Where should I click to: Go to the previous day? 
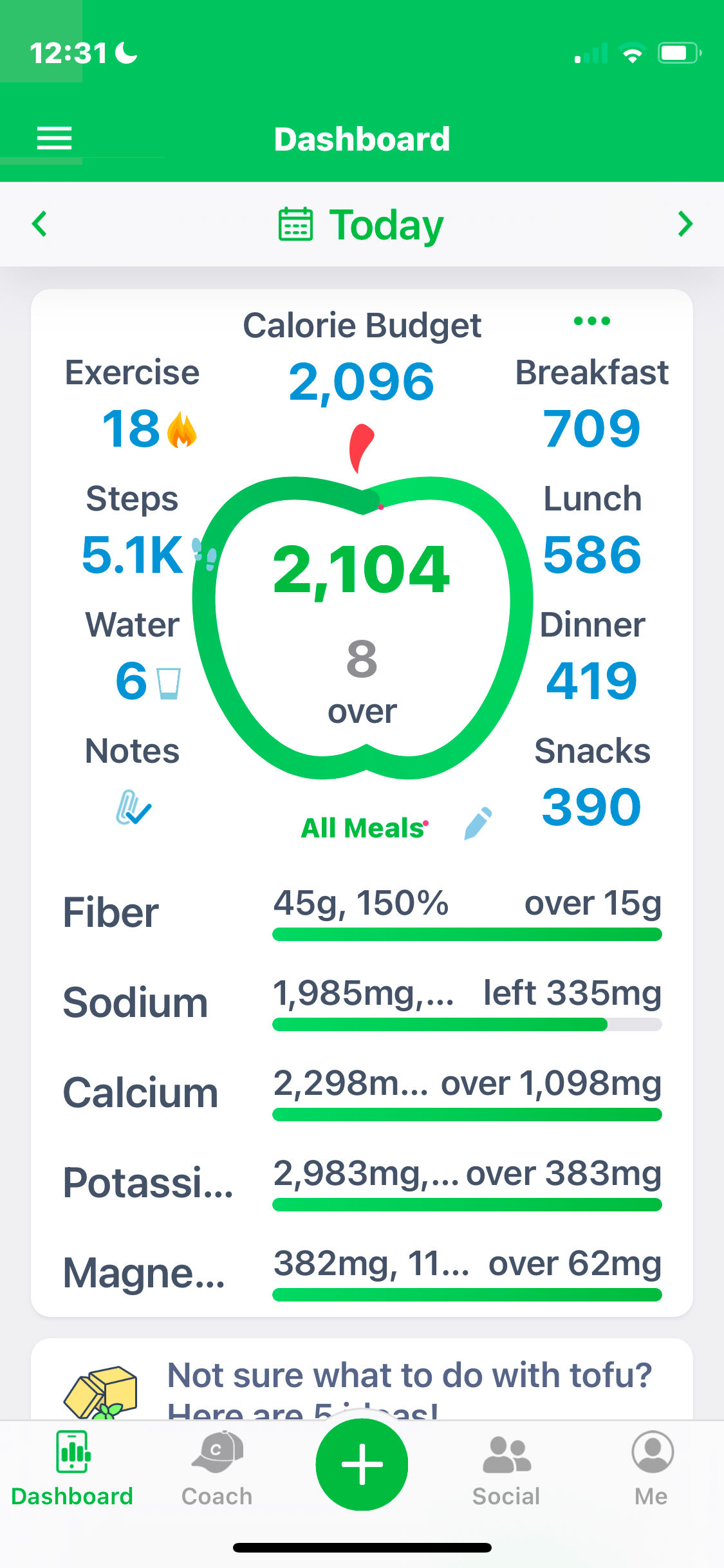pyautogui.click(x=40, y=224)
